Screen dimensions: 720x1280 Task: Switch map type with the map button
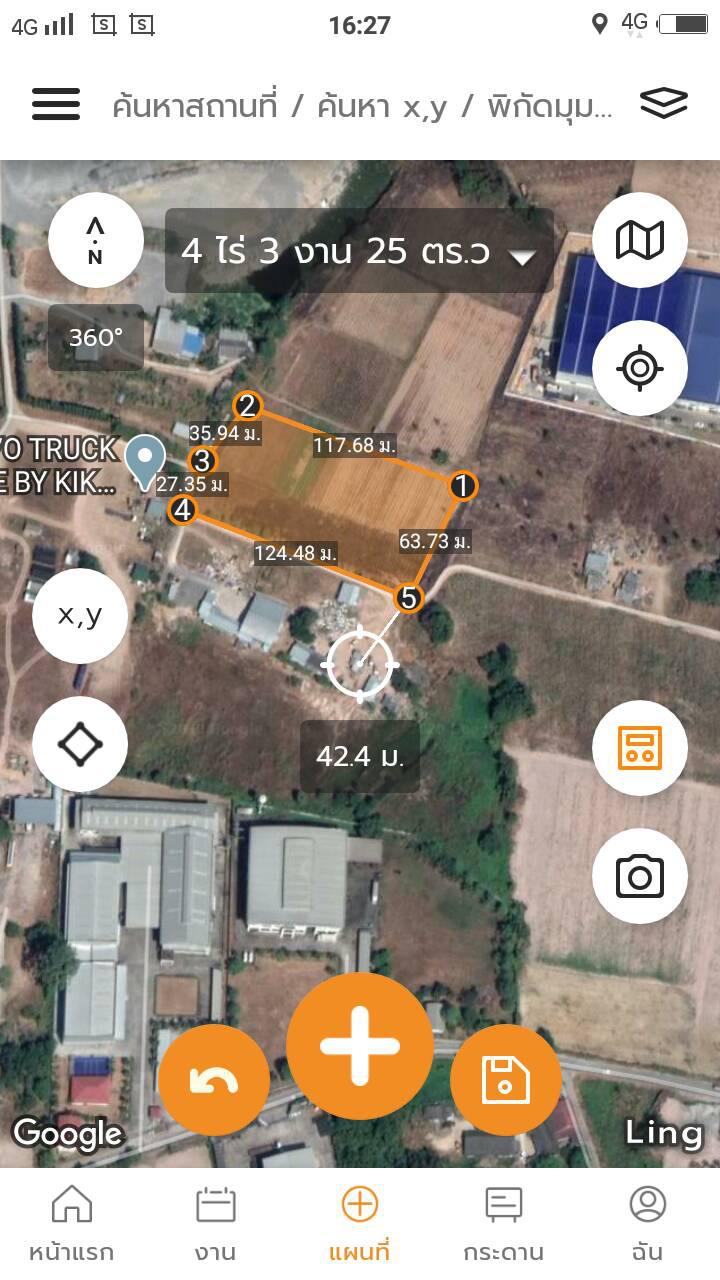(x=640, y=240)
